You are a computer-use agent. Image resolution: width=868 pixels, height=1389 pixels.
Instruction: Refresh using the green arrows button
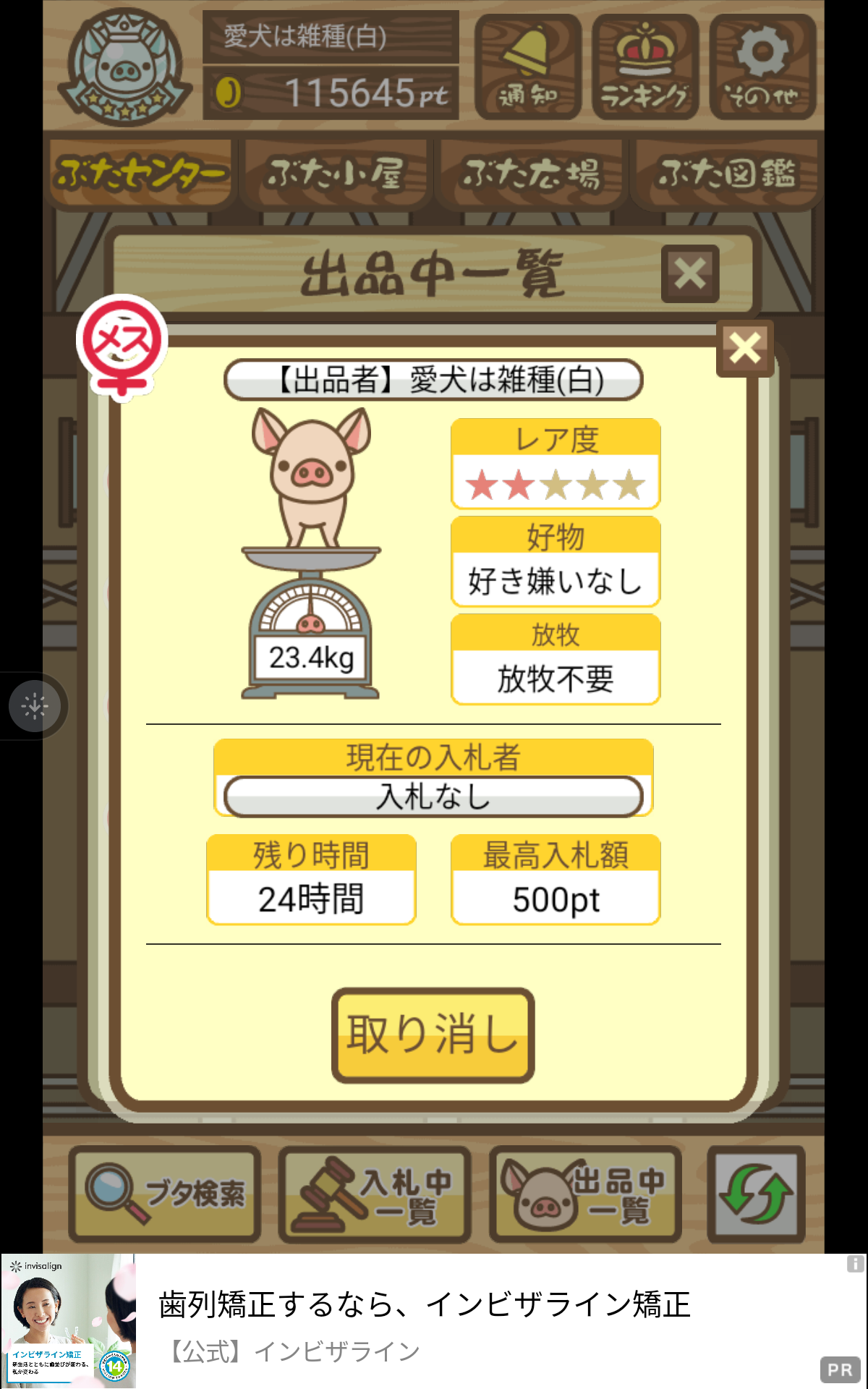[x=756, y=1194]
